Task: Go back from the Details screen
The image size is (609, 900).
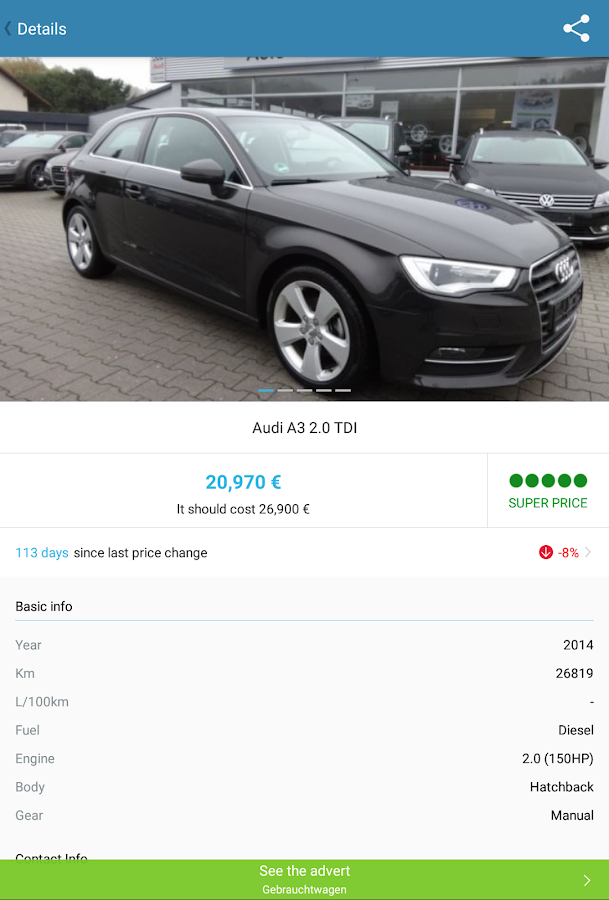Action: 34,29
